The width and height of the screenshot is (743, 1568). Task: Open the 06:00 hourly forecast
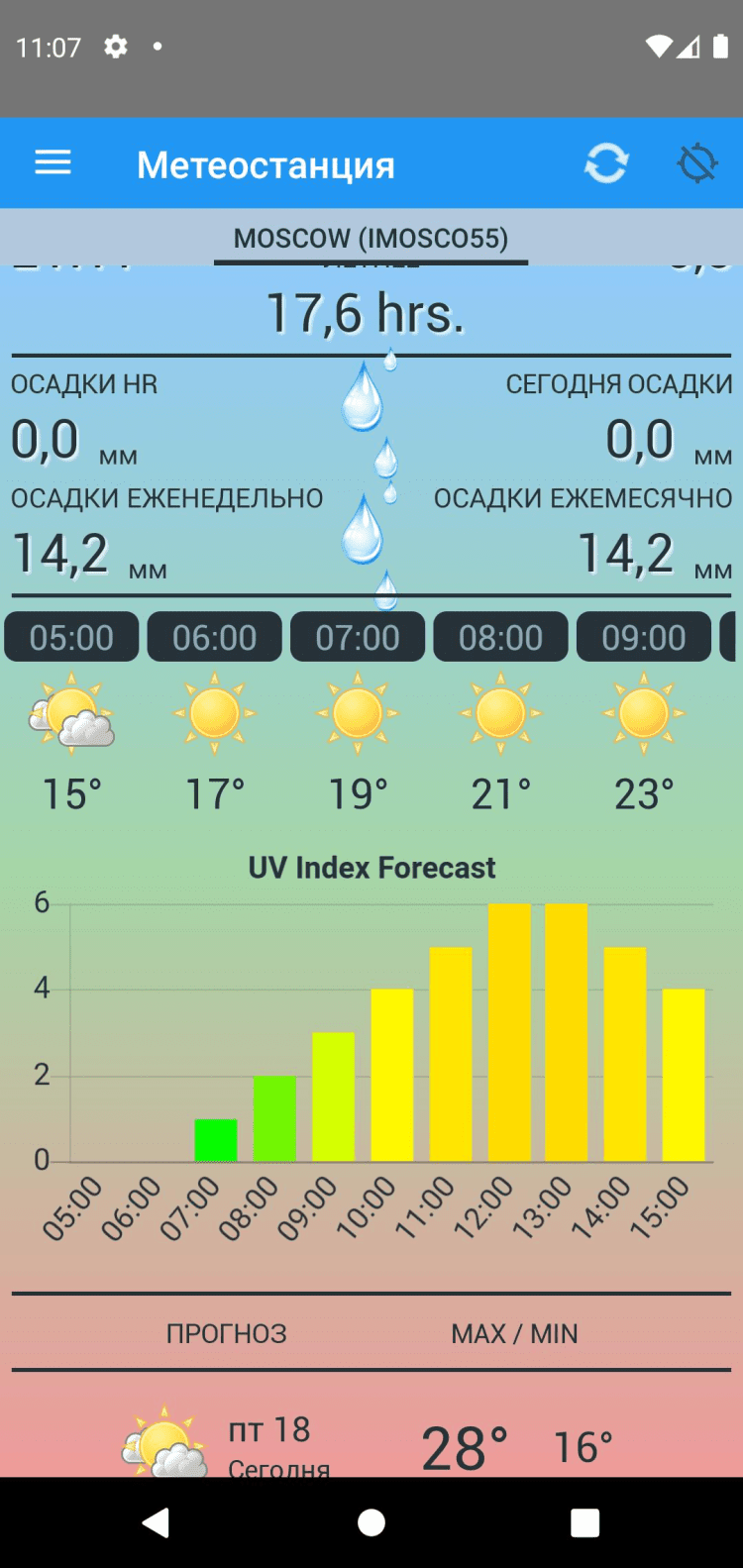coord(214,637)
